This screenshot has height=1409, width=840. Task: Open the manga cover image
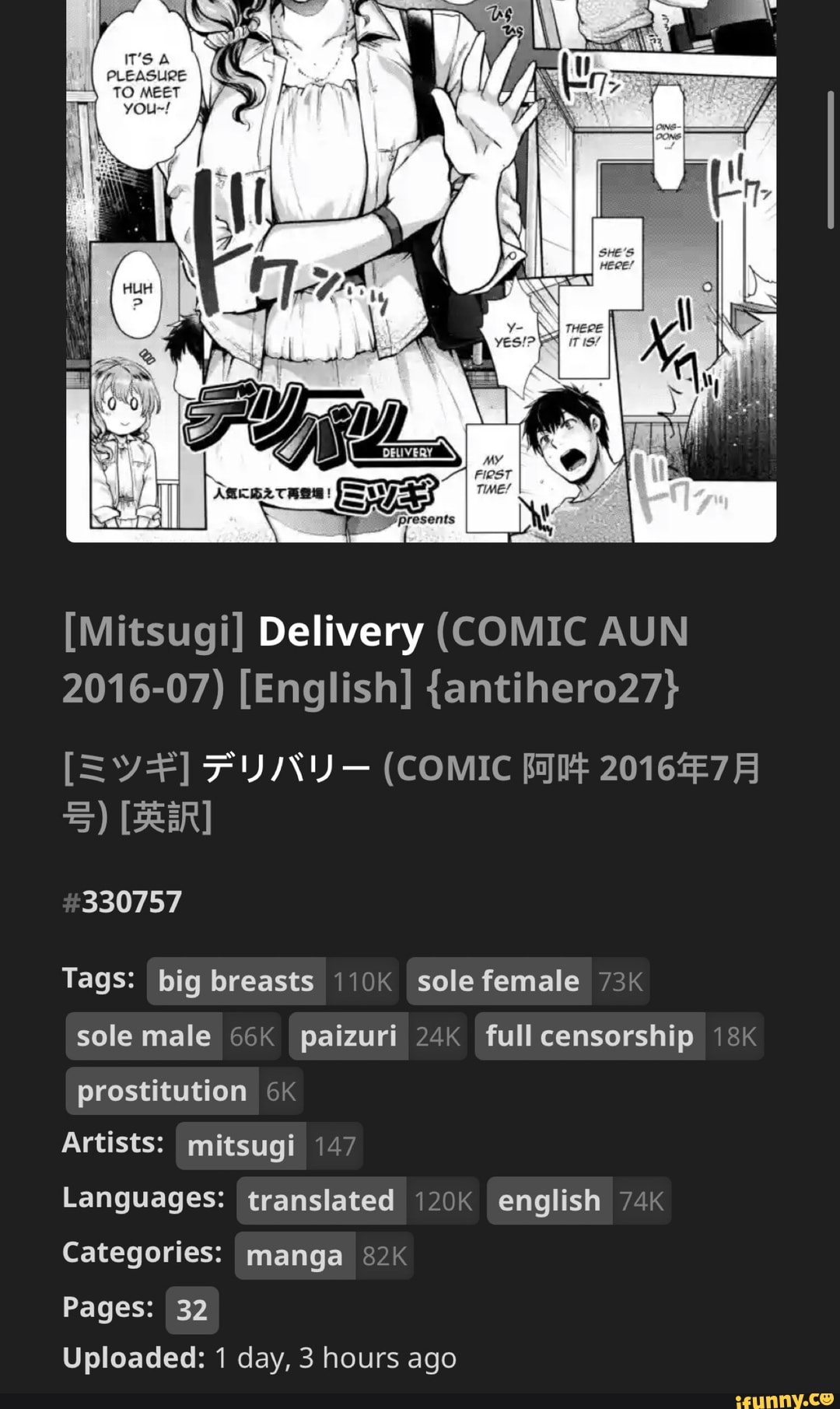[421, 271]
